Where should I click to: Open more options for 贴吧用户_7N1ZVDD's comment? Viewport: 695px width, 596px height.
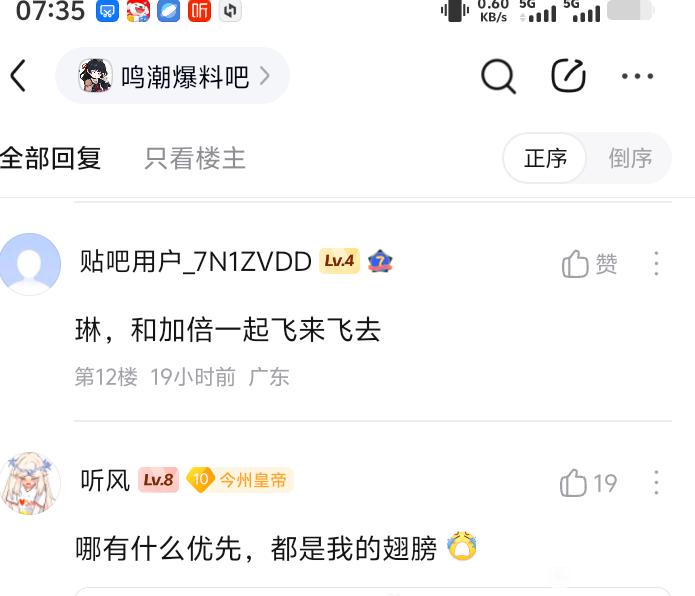[x=656, y=264]
